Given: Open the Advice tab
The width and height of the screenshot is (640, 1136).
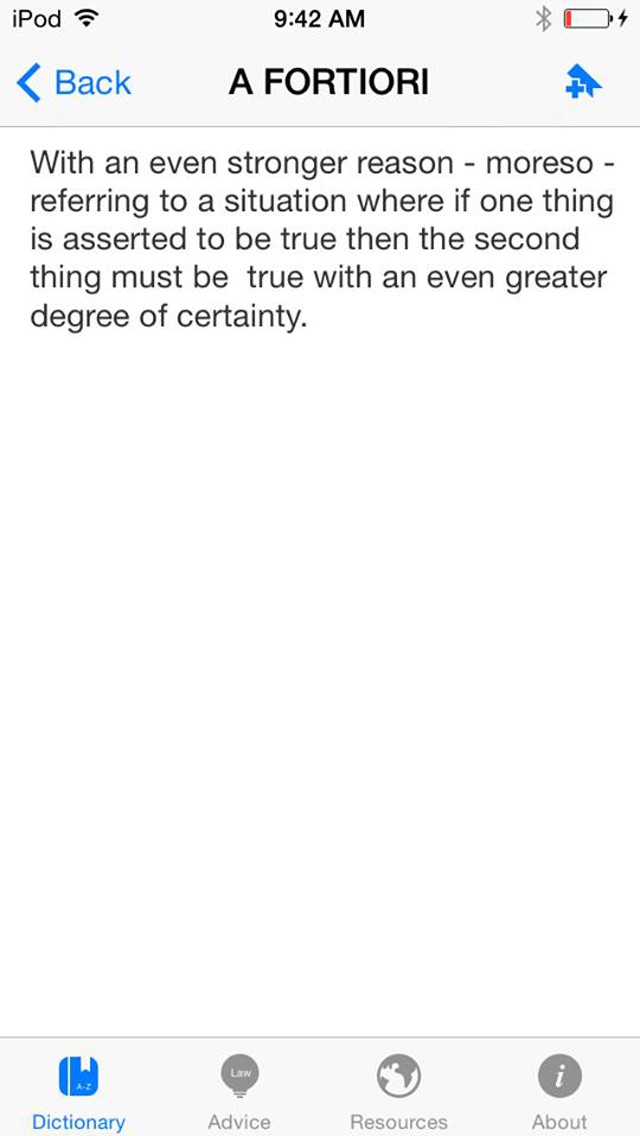Looking at the screenshot, I should [239, 1090].
